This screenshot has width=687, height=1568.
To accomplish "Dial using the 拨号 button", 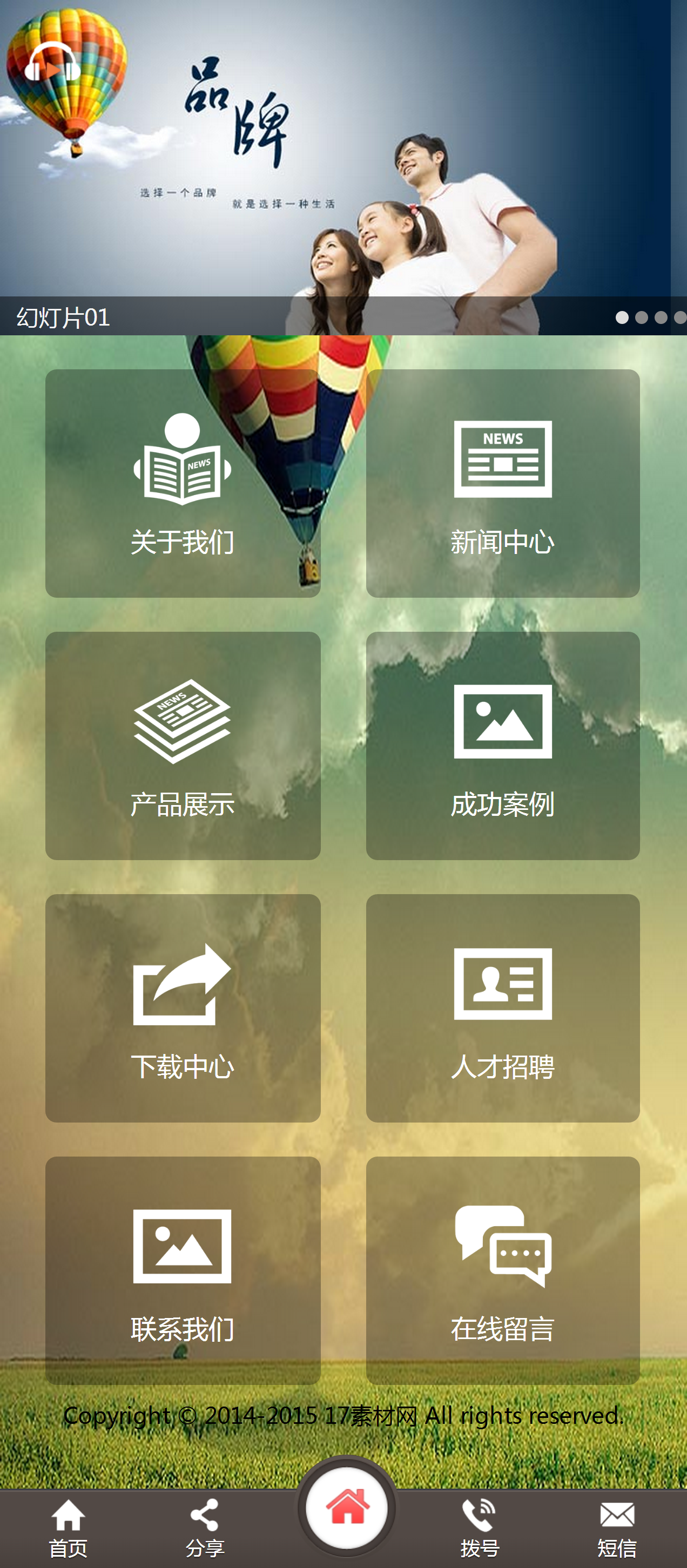I will click(x=480, y=1528).
